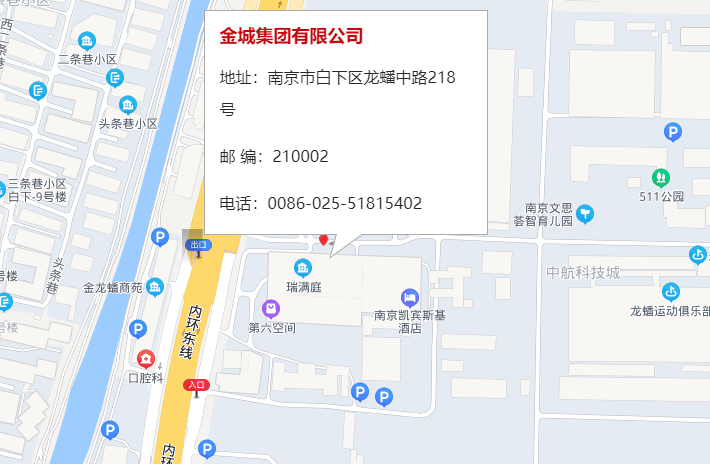Open the 瑞满庭 place icon
The width and height of the screenshot is (710, 464).
302,267
